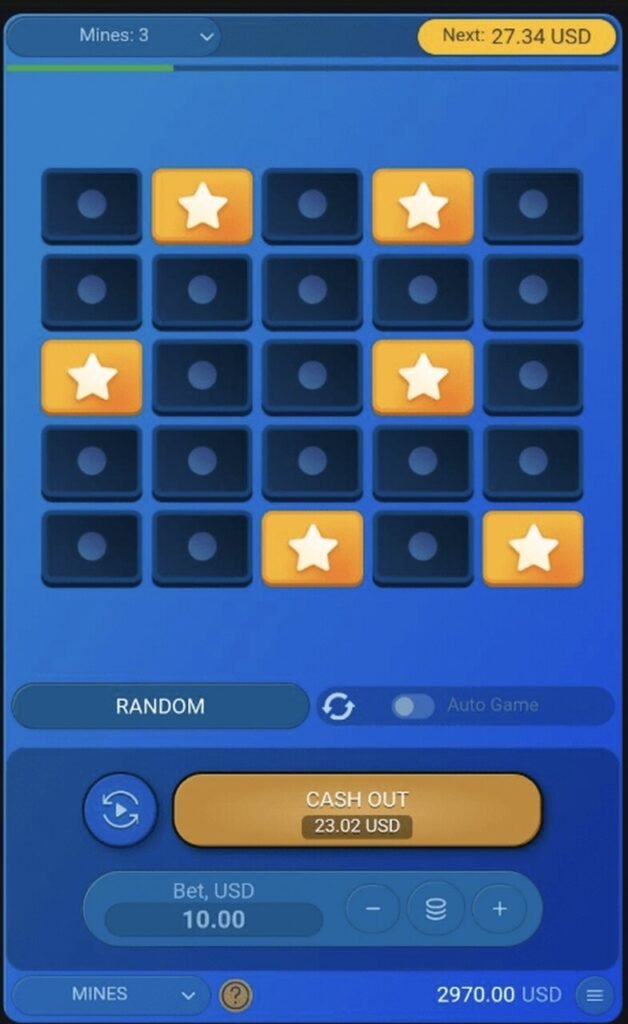
Task: Expand the Mines: 3 dropdown
Action: (x=113, y=36)
